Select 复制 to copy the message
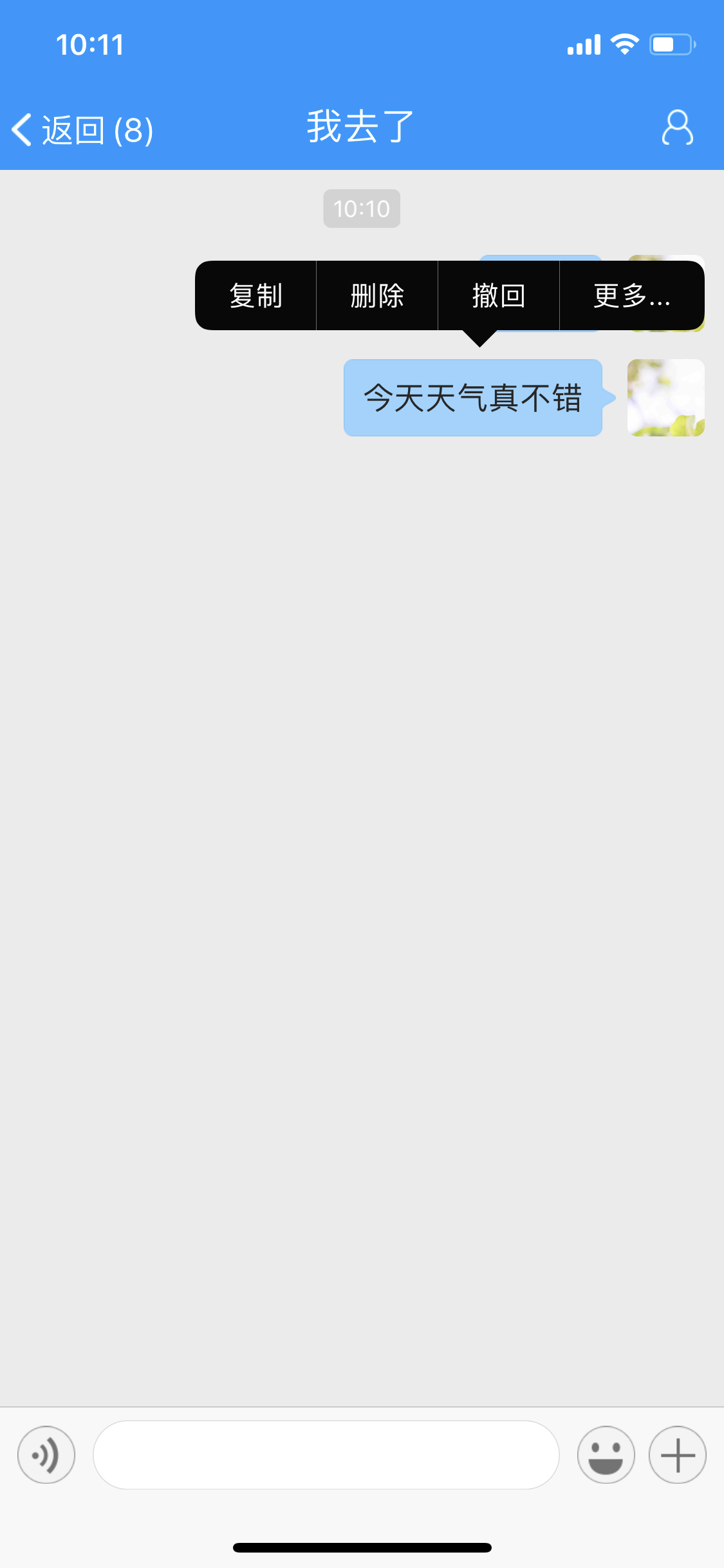 point(255,295)
